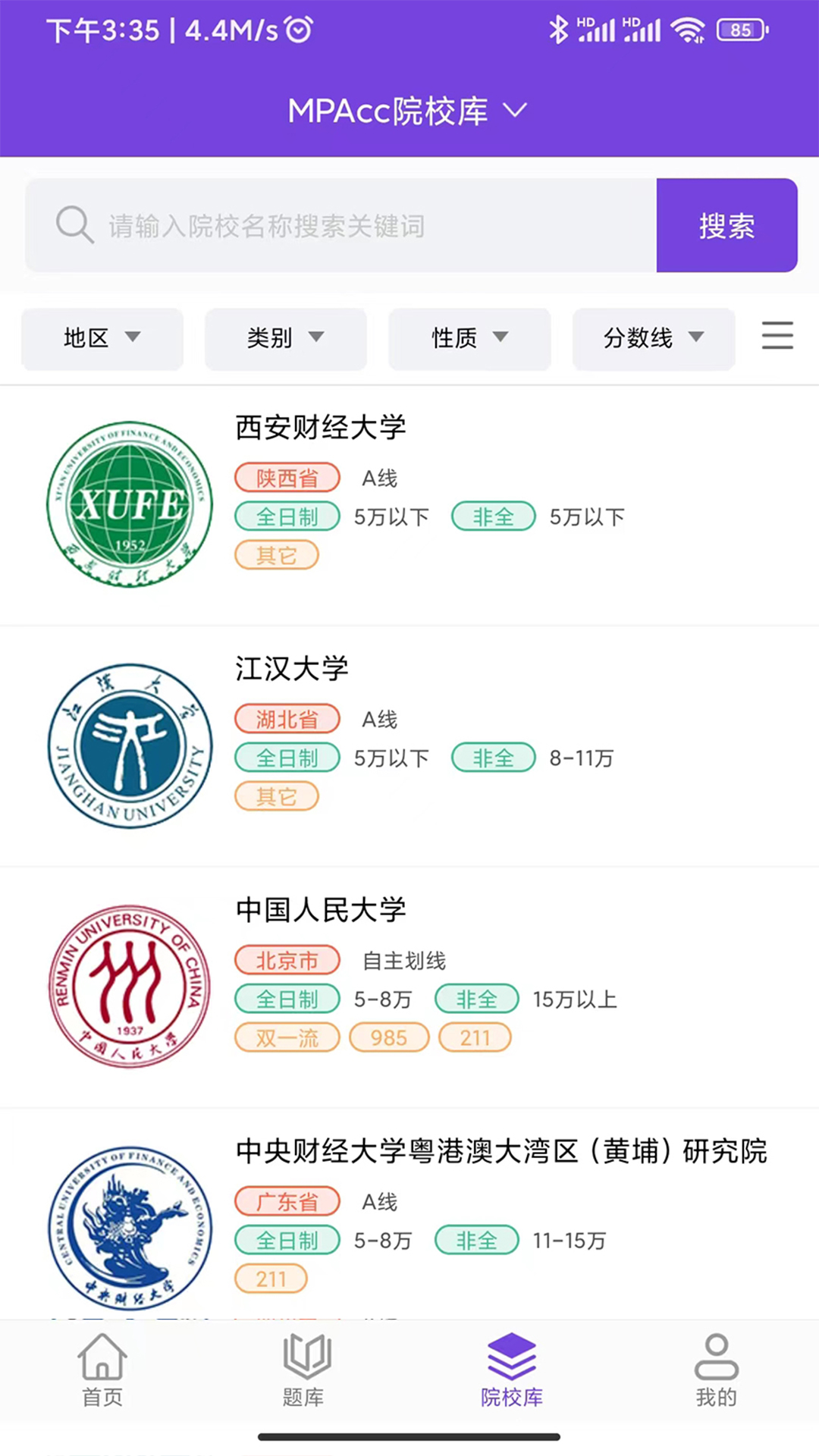Viewport: 819px width, 1456px height.
Task: Click the school name search input field
Action: point(341,224)
